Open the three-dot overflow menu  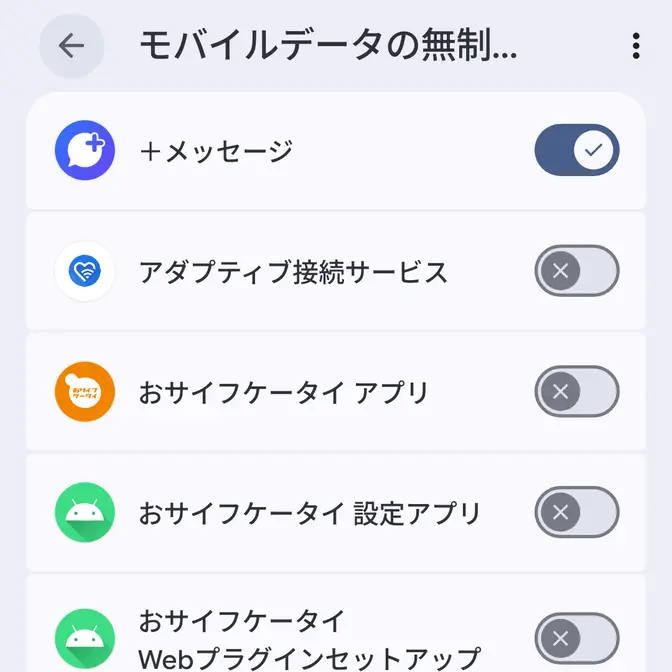636,46
